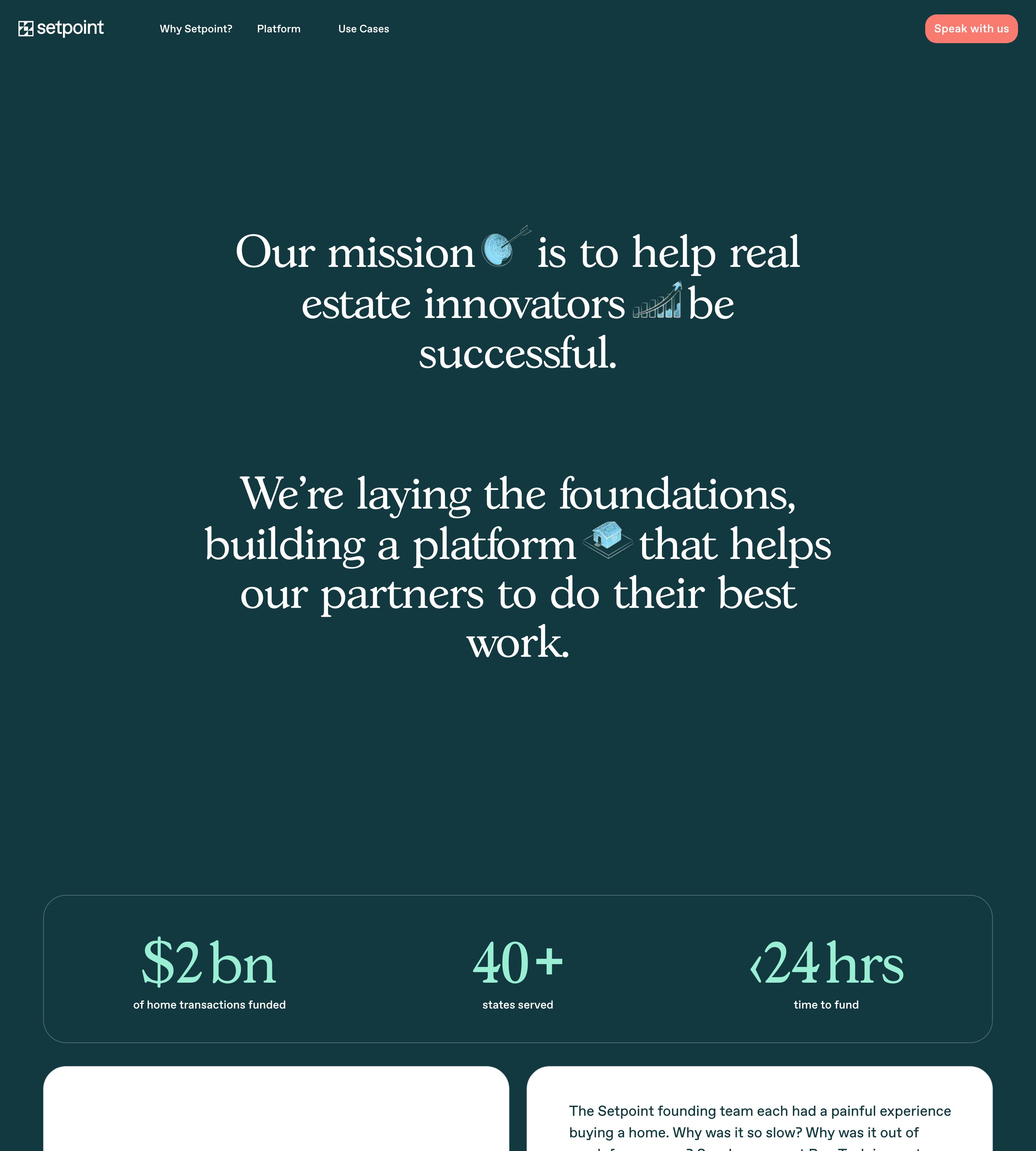Open the Why Setpoint? menu item
The height and width of the screenshot is (1151, 1036).
(x=196, y=29)
